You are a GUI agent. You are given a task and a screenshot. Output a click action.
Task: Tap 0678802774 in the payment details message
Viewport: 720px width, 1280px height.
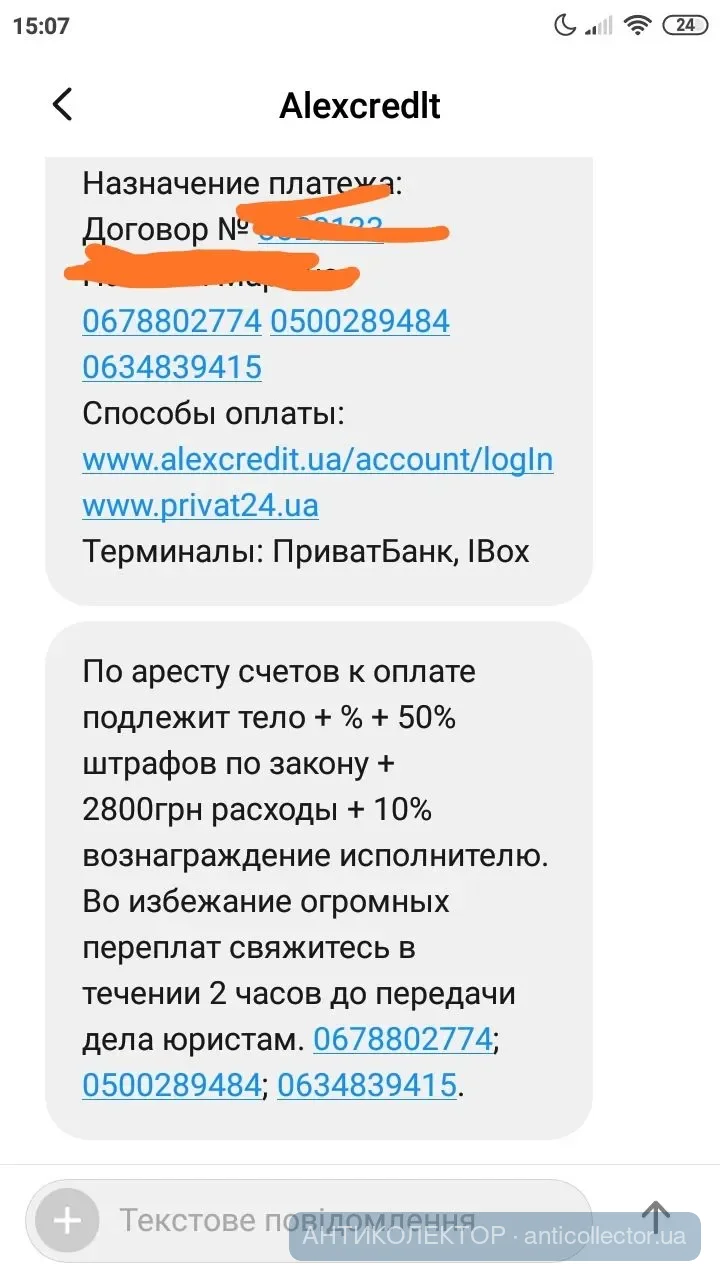(172, 321)
